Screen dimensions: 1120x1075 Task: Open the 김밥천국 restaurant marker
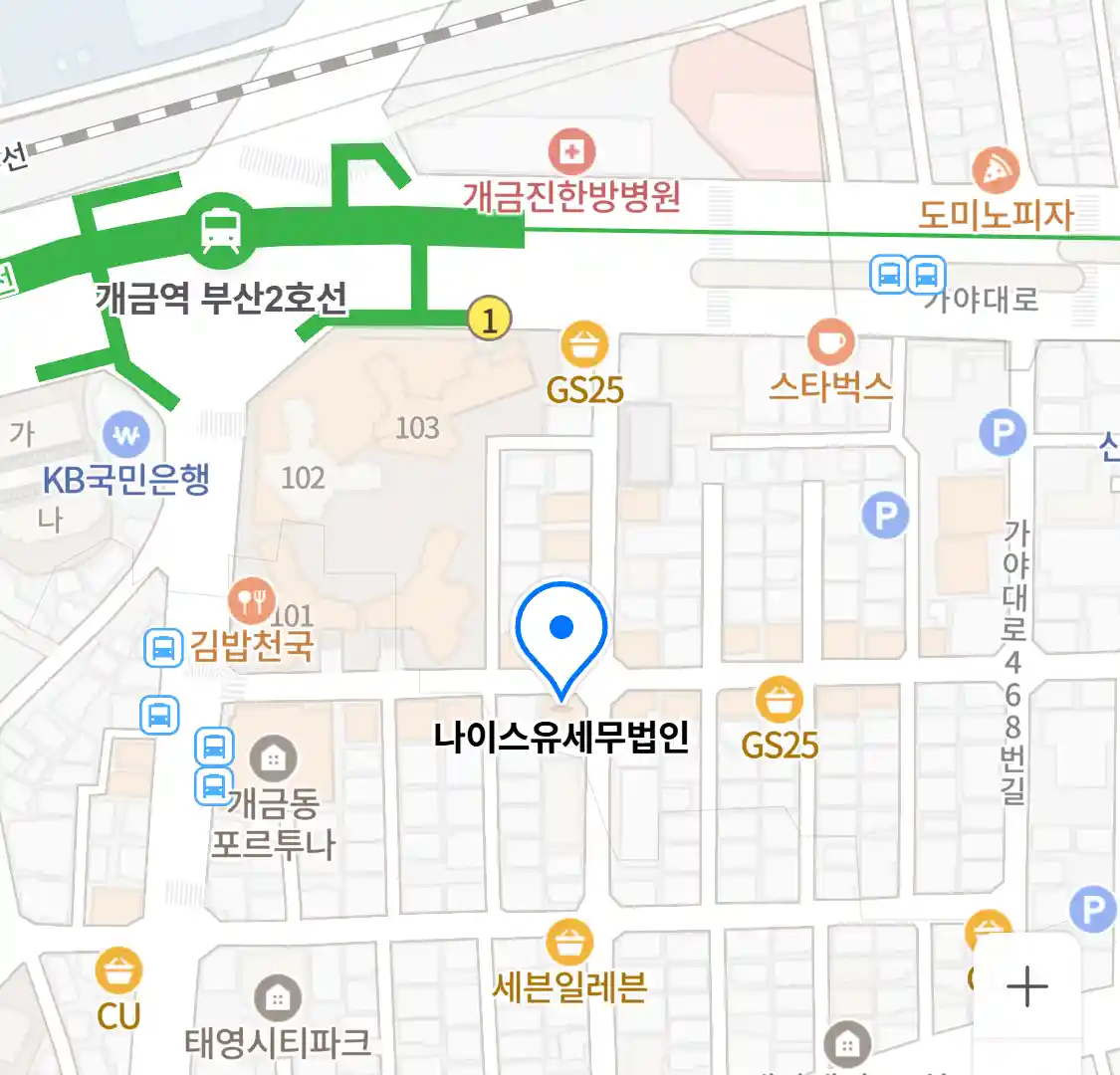(x=251, y=601)
